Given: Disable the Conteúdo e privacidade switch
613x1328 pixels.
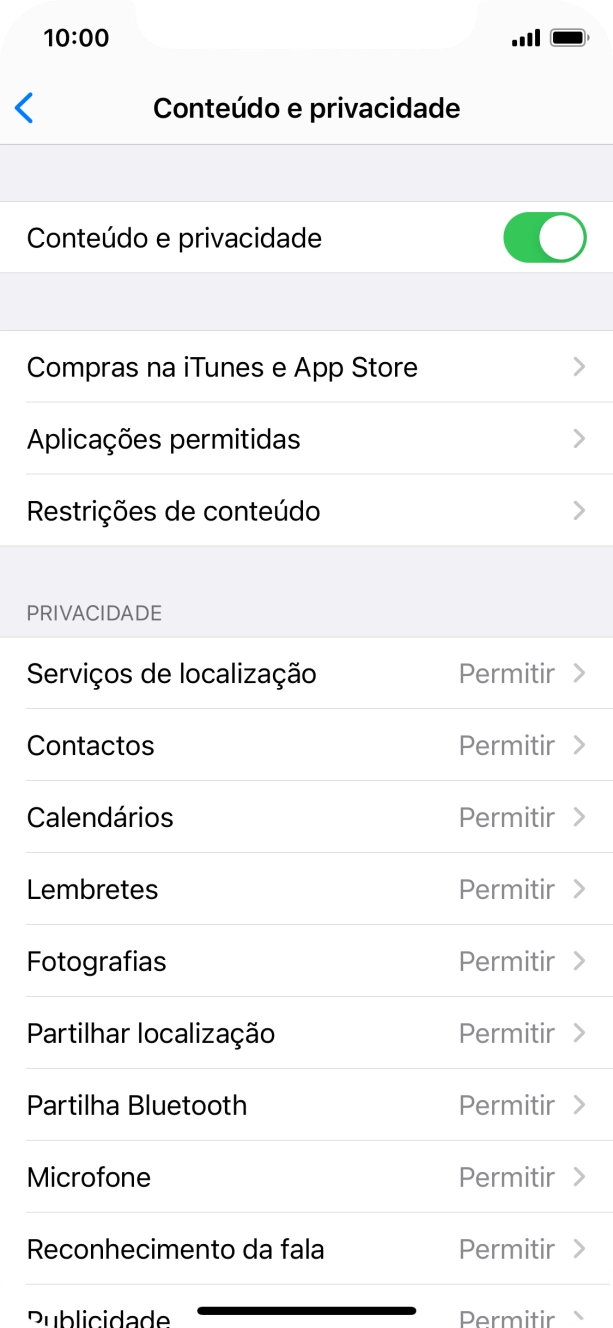Looking at the screenshot, I should pos(543,238).
